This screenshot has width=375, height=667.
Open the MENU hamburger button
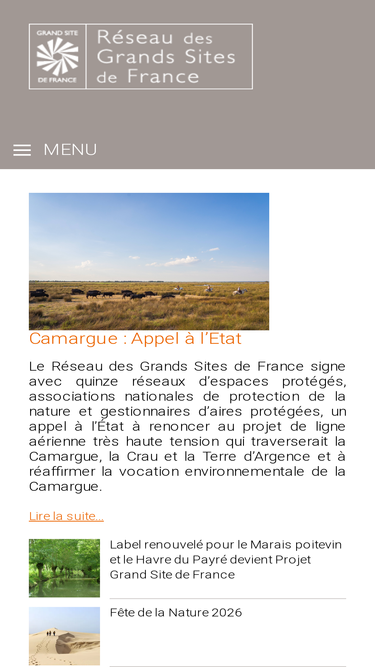[x=55, y=150]
